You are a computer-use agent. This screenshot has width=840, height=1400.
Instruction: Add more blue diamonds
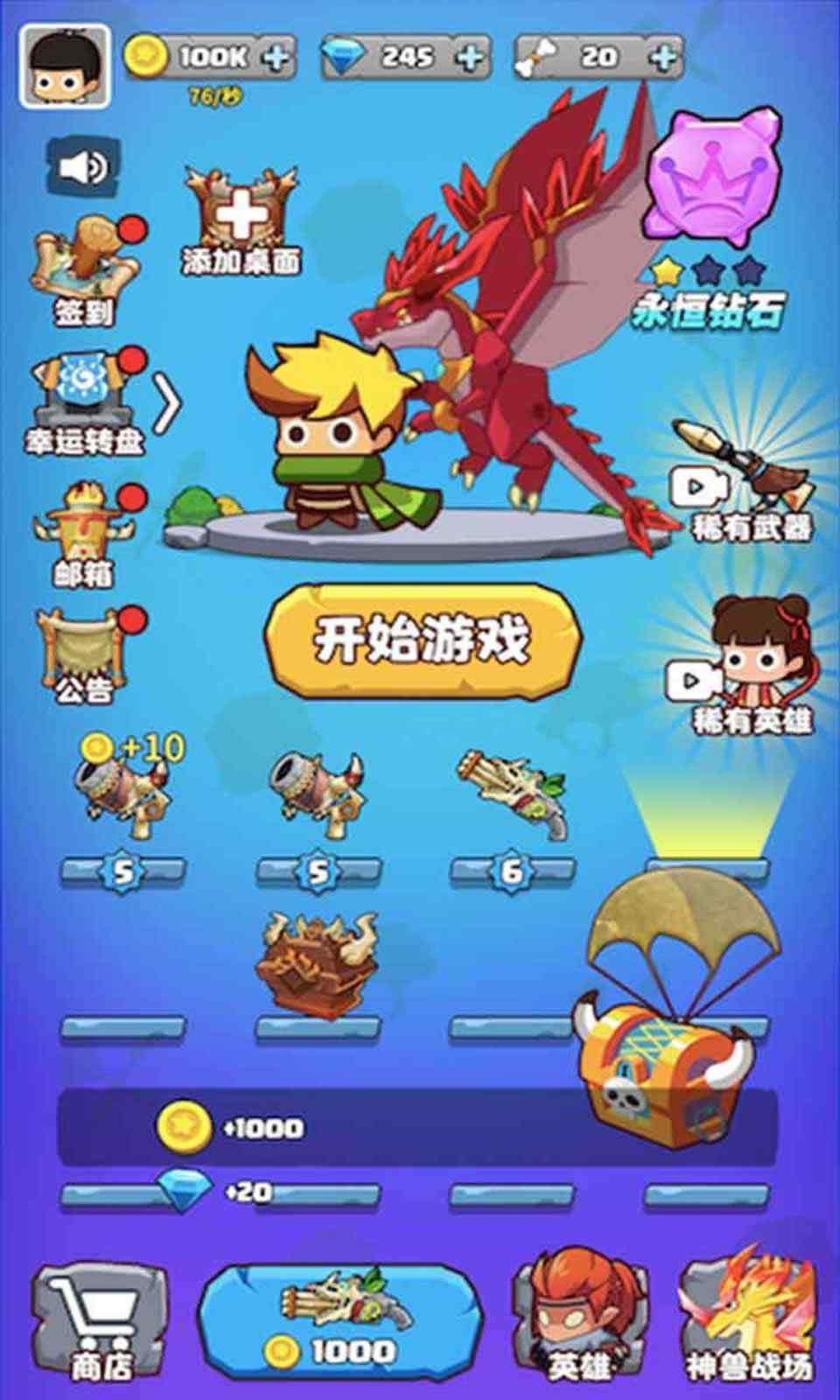[x=471, y=58]
